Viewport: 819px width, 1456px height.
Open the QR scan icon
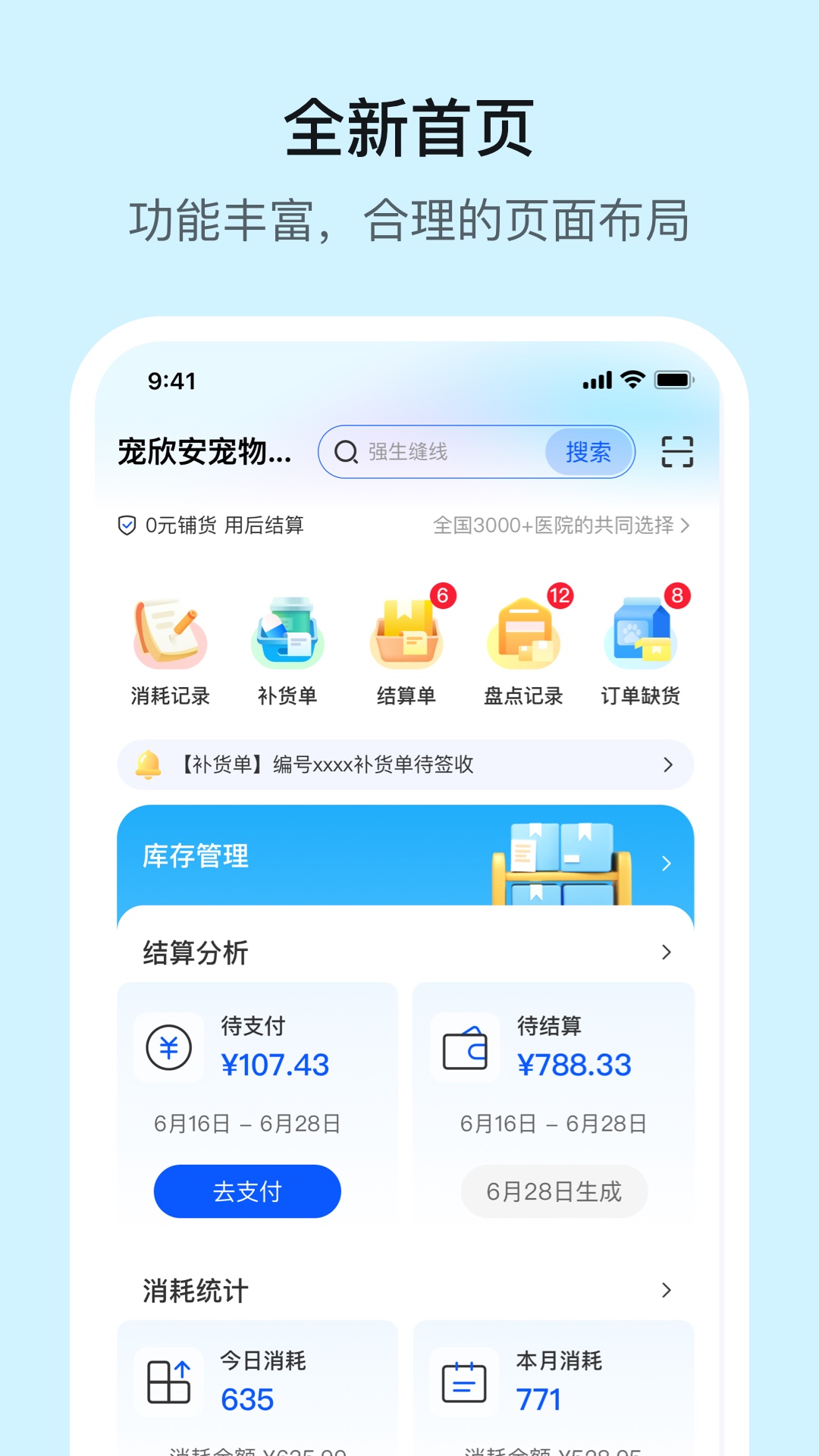click(677, 451)
